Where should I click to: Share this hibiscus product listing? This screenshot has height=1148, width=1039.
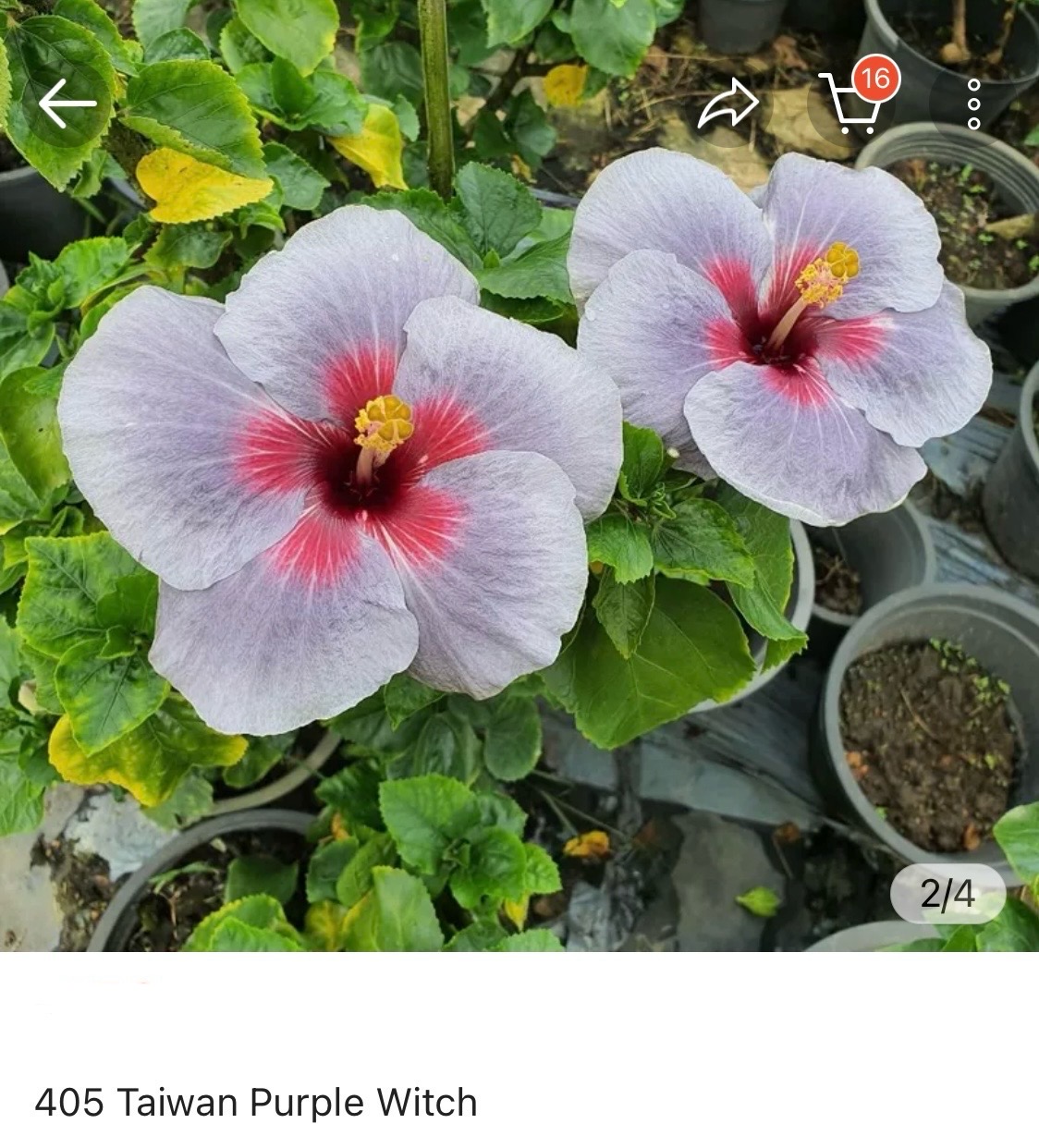(x=727, y=104)
